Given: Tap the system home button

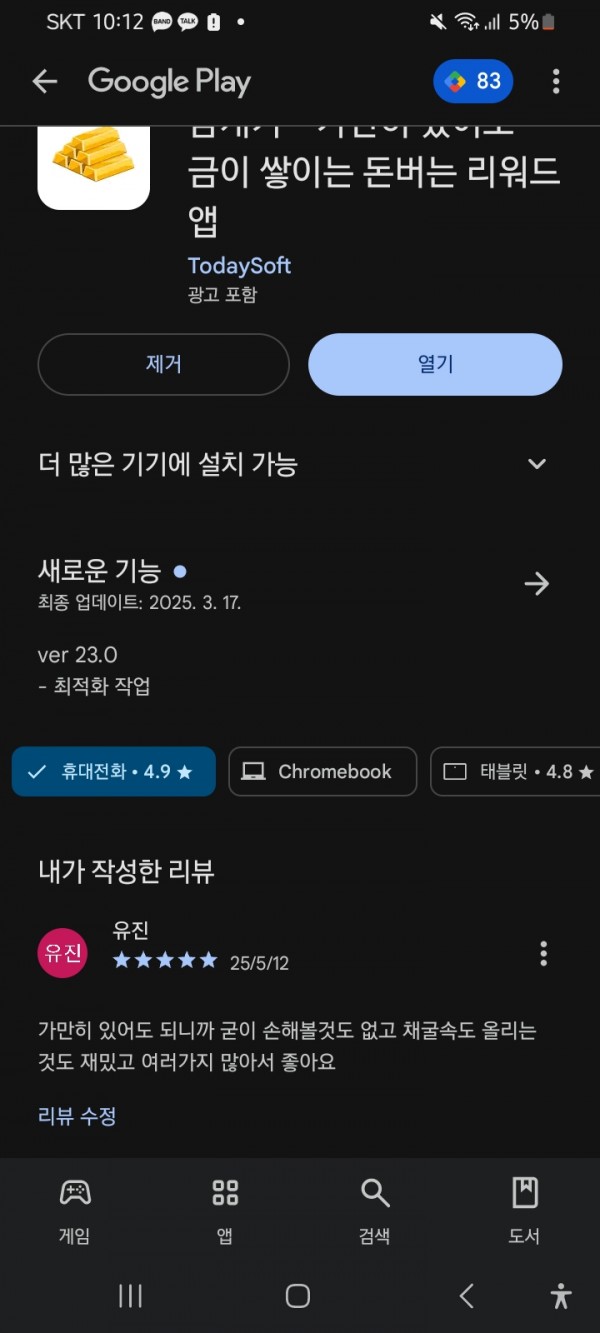Looking at the screenshot, I should point(298,1297).
